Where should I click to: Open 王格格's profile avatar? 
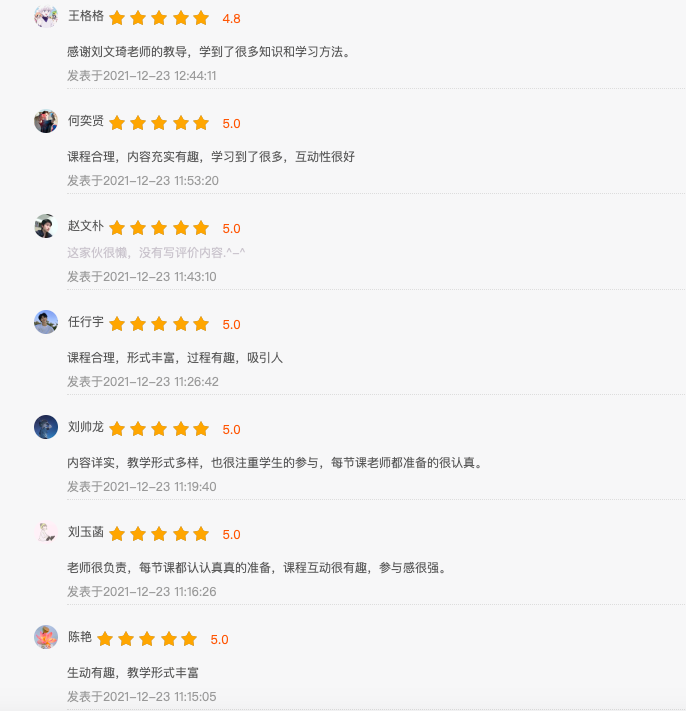pos(46,16)
